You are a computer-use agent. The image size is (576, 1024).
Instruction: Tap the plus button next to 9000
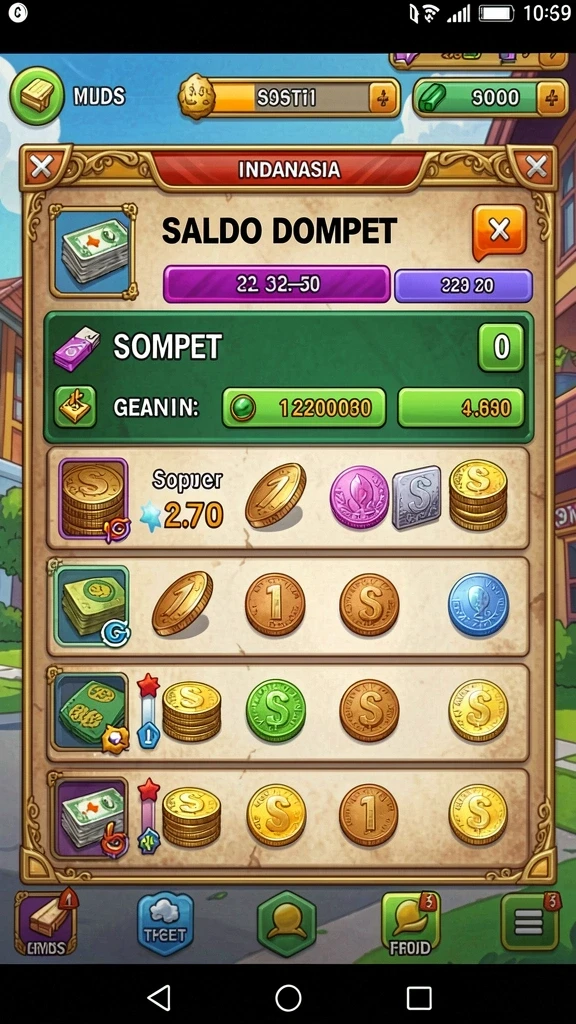click(x=551, y=99)
